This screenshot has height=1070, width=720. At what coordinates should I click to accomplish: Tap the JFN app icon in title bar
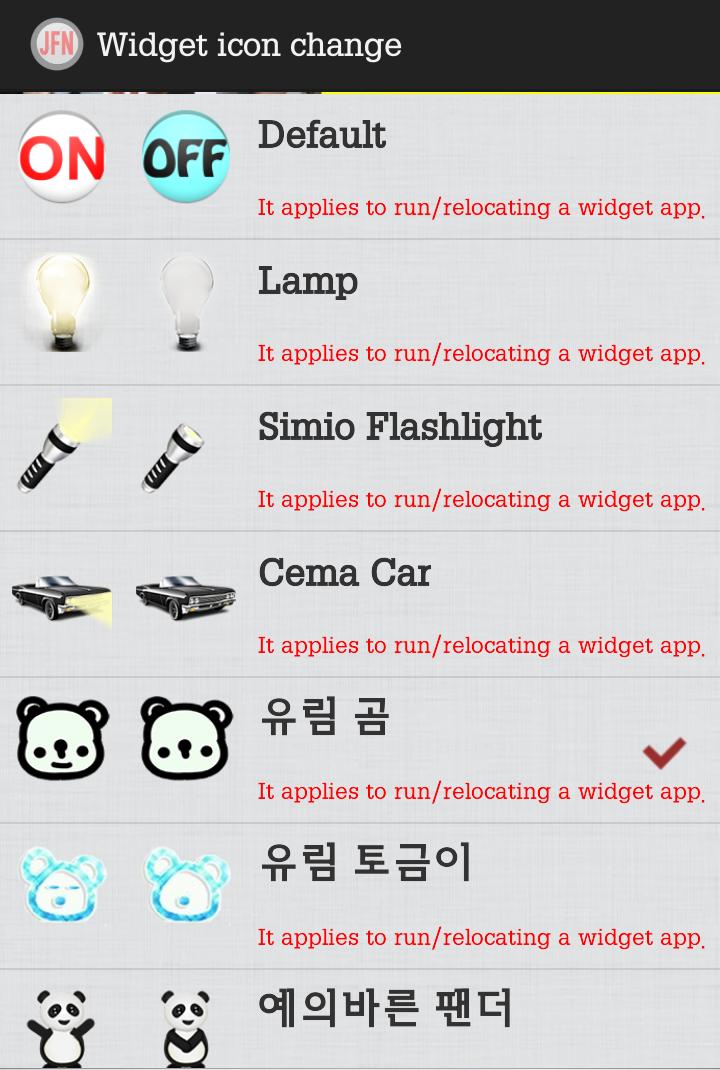[56, 45]
